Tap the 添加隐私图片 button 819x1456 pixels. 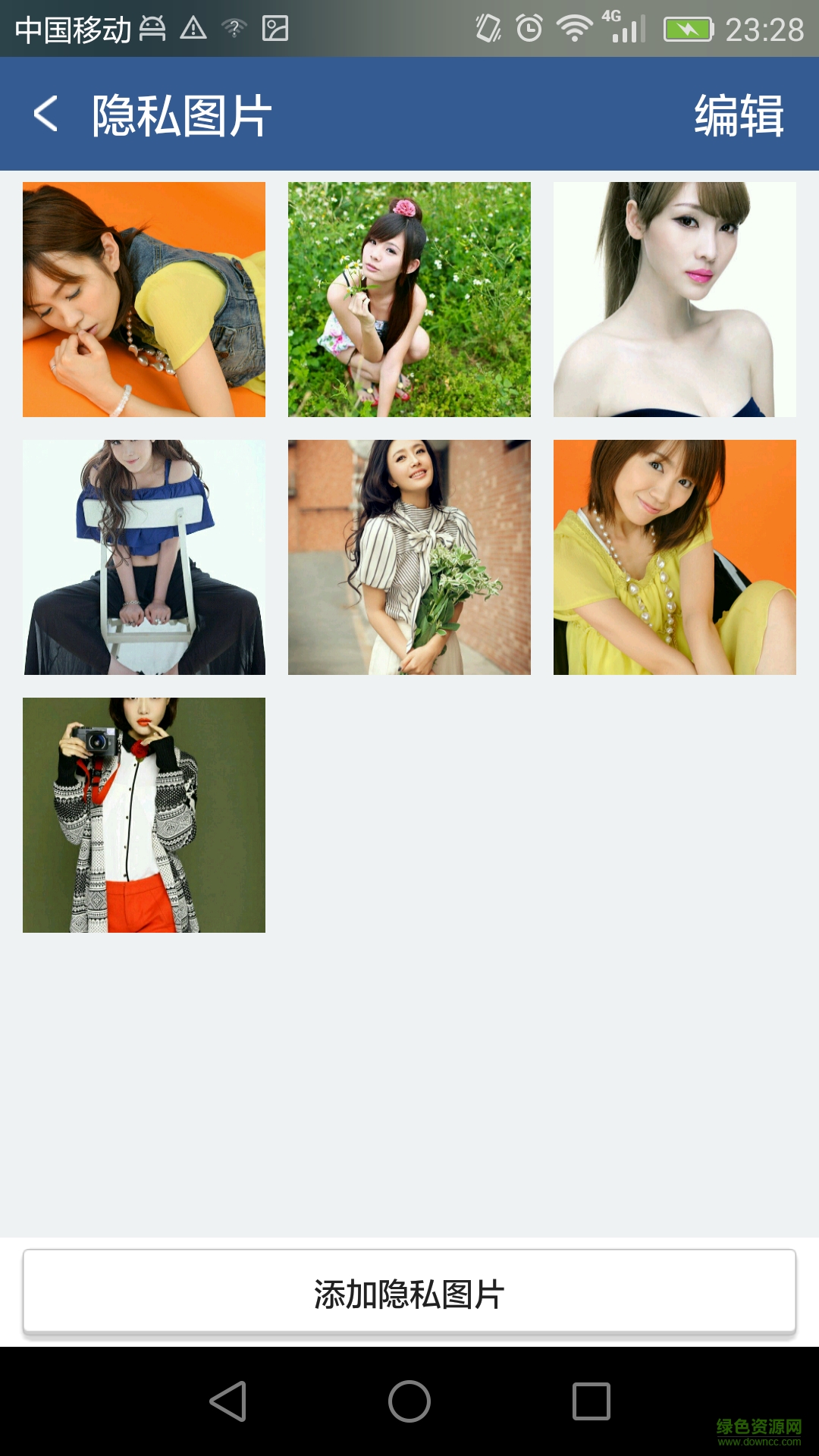point(409,1293)
